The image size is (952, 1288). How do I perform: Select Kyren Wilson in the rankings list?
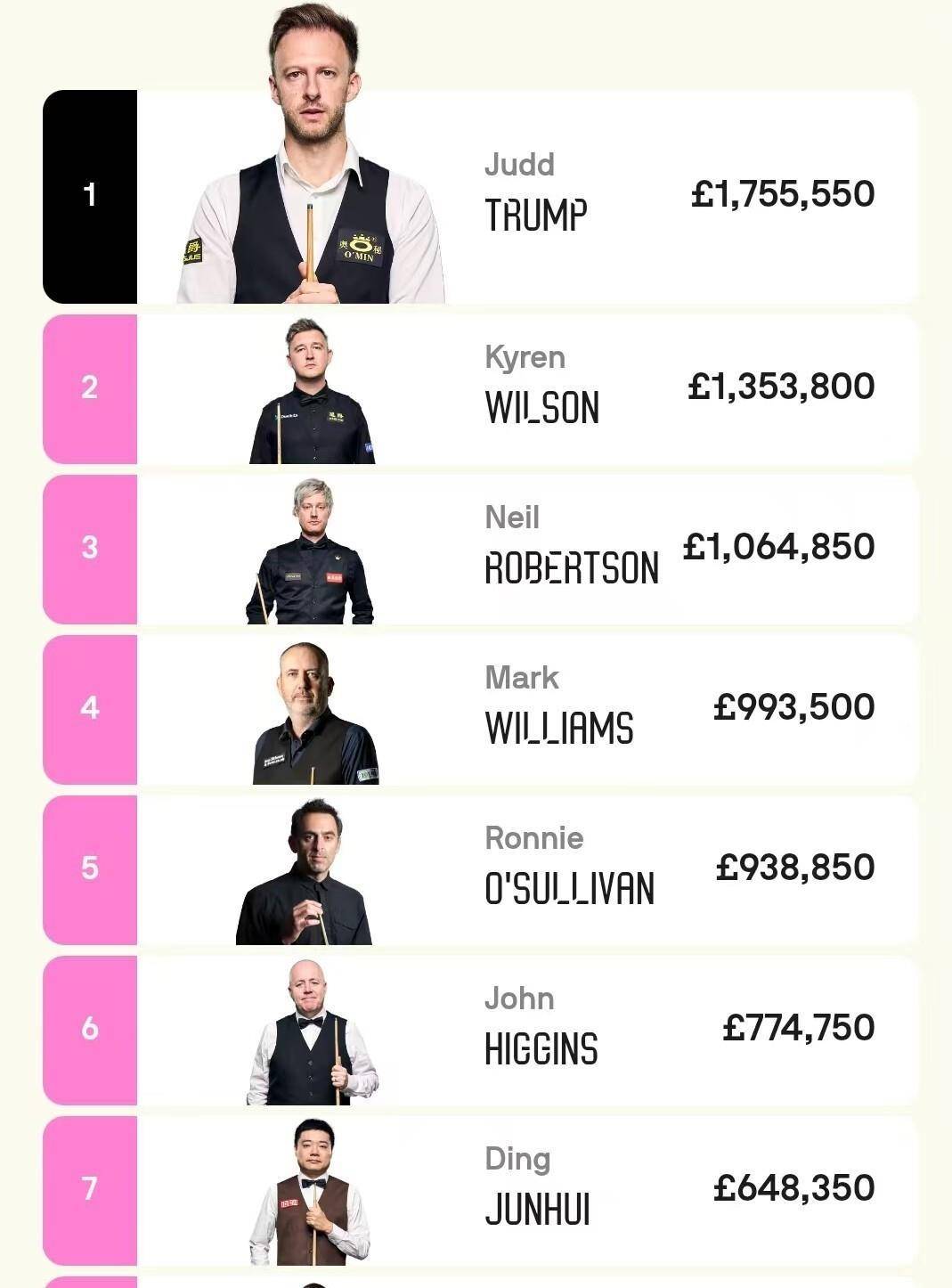[x=541, y=388]
